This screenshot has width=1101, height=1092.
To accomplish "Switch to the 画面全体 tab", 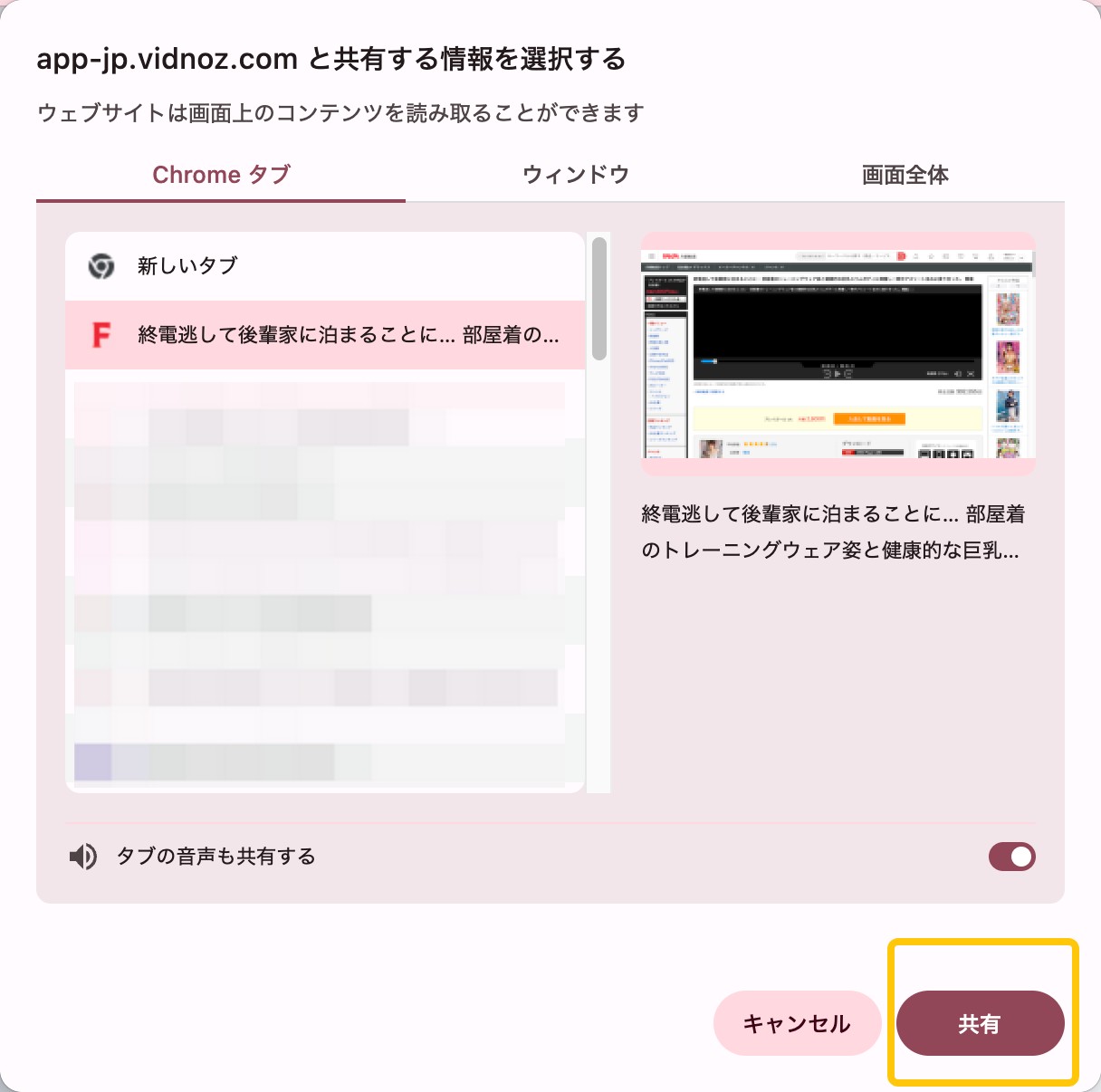I will [x=905, y=175].
